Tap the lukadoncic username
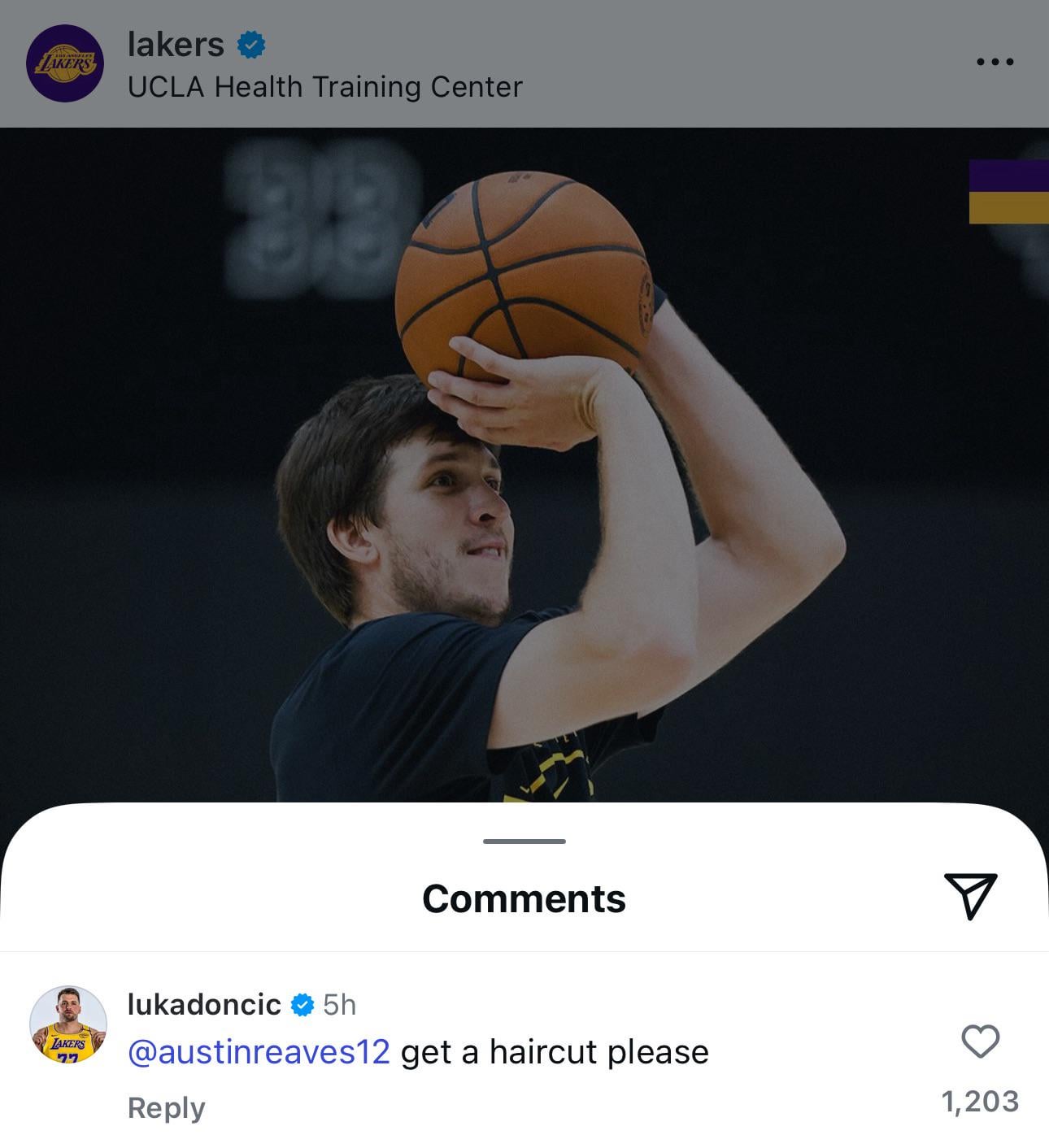The height and width of the screenshot is (1148, 1049). (x=204, y=1005)
